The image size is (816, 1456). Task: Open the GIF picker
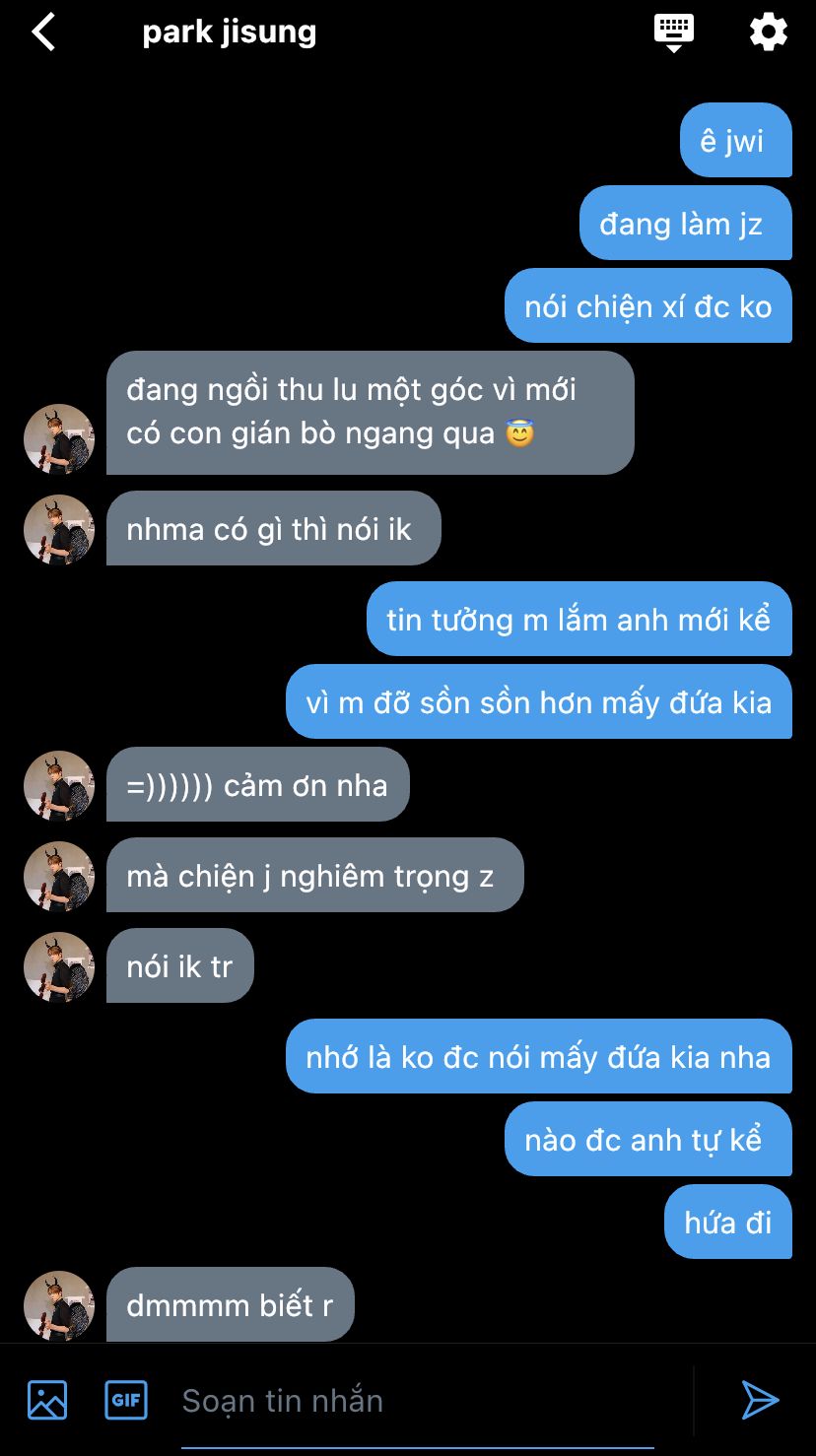pyautogui.click(x=126, y=1400)
